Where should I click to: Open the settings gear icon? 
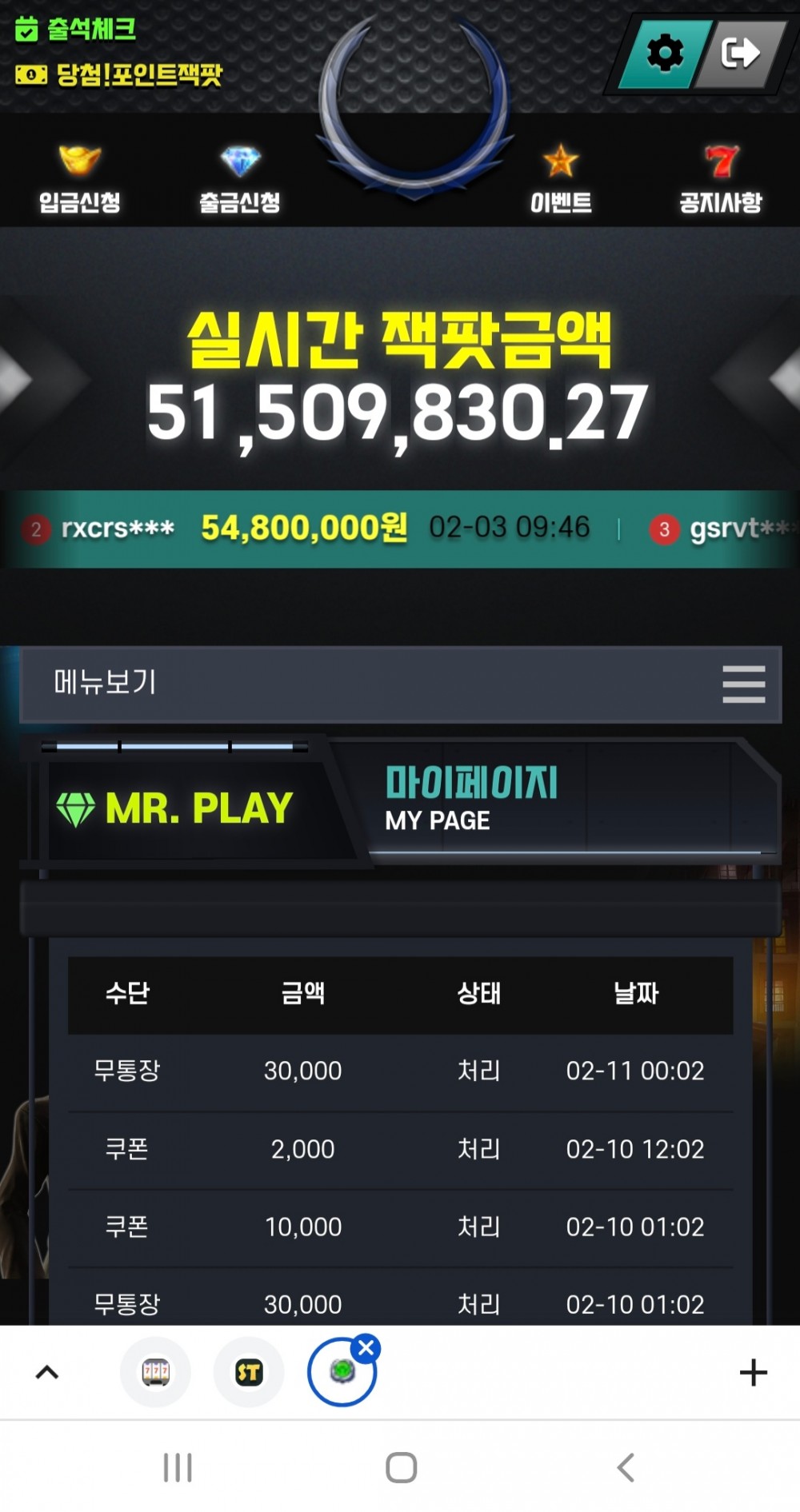click(664, 54)
